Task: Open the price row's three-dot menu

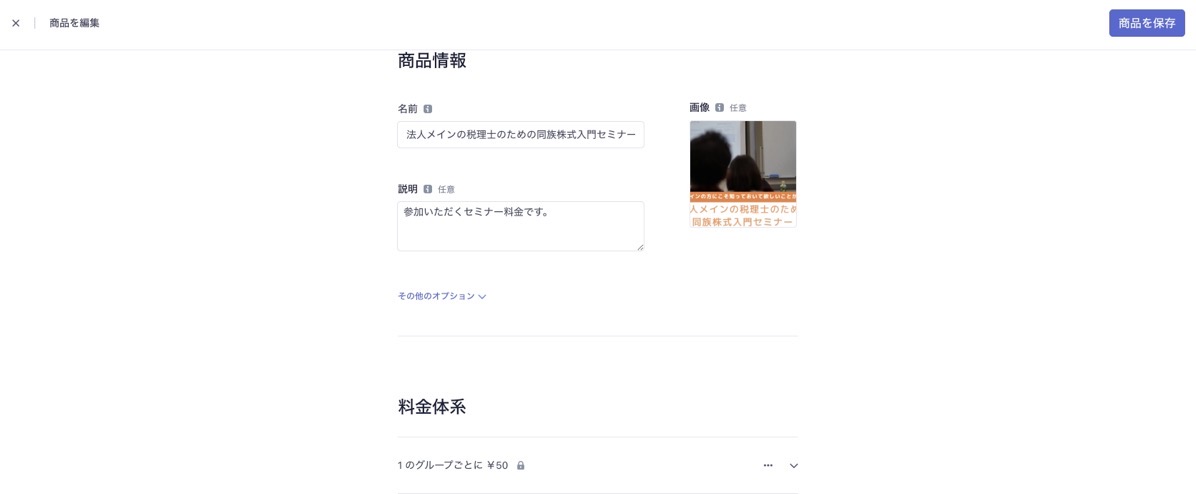Action: click(x=768, y=465)
